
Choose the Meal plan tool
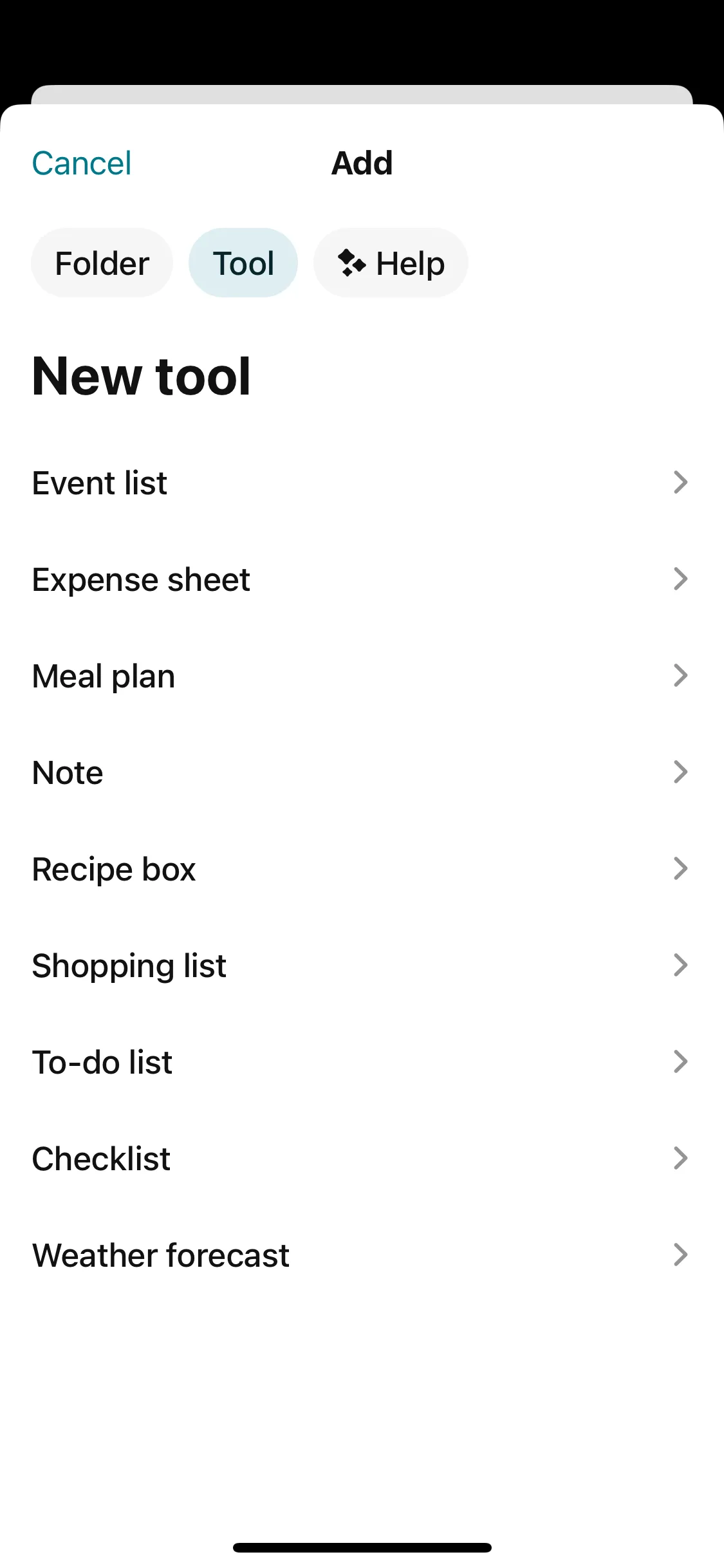[x=360, y=676]
